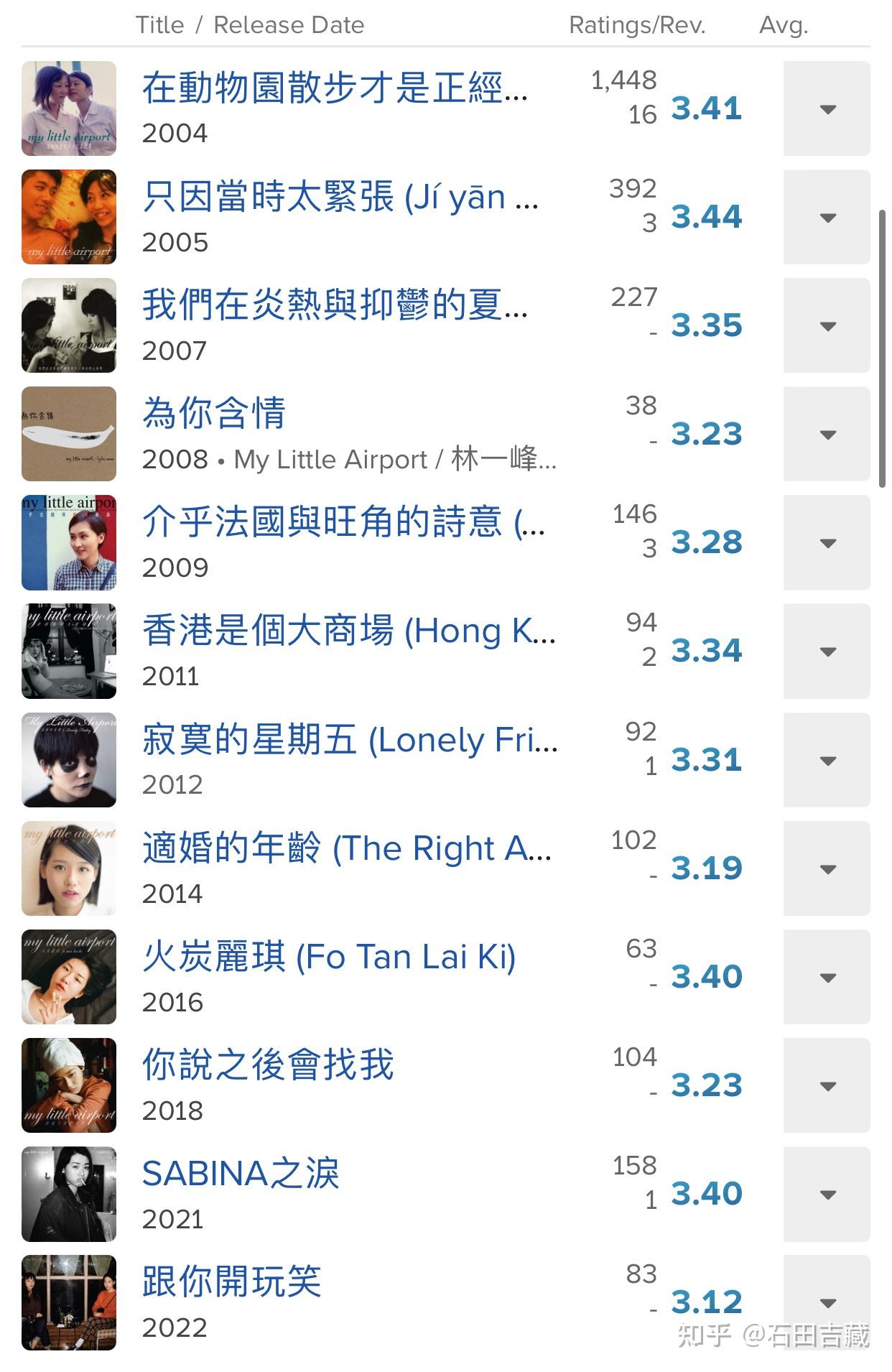Open the 只因當時太緊張 album link
Viewport: 892px width, 1372px height.
coord(338,196)
